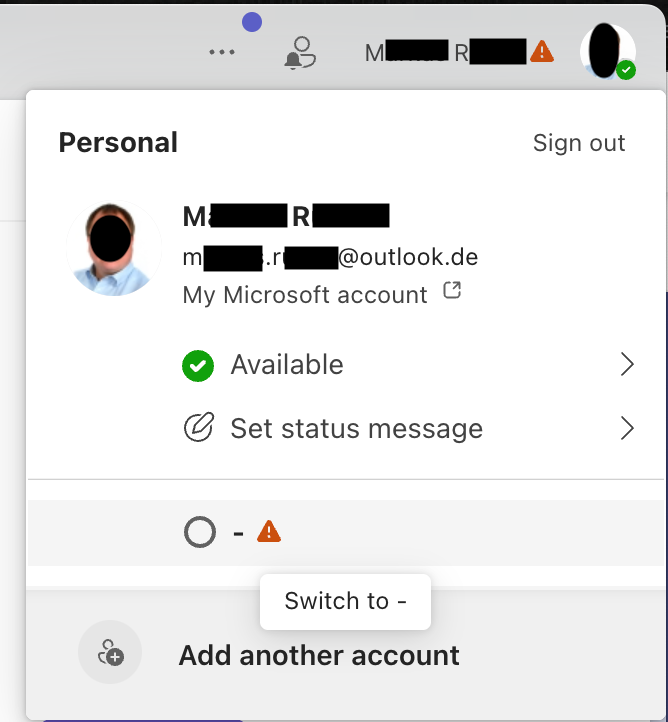The width and height of the screenshot is (668, 722).
Task: Sign out of the Personal account
Action: click(x=579, y=143)
